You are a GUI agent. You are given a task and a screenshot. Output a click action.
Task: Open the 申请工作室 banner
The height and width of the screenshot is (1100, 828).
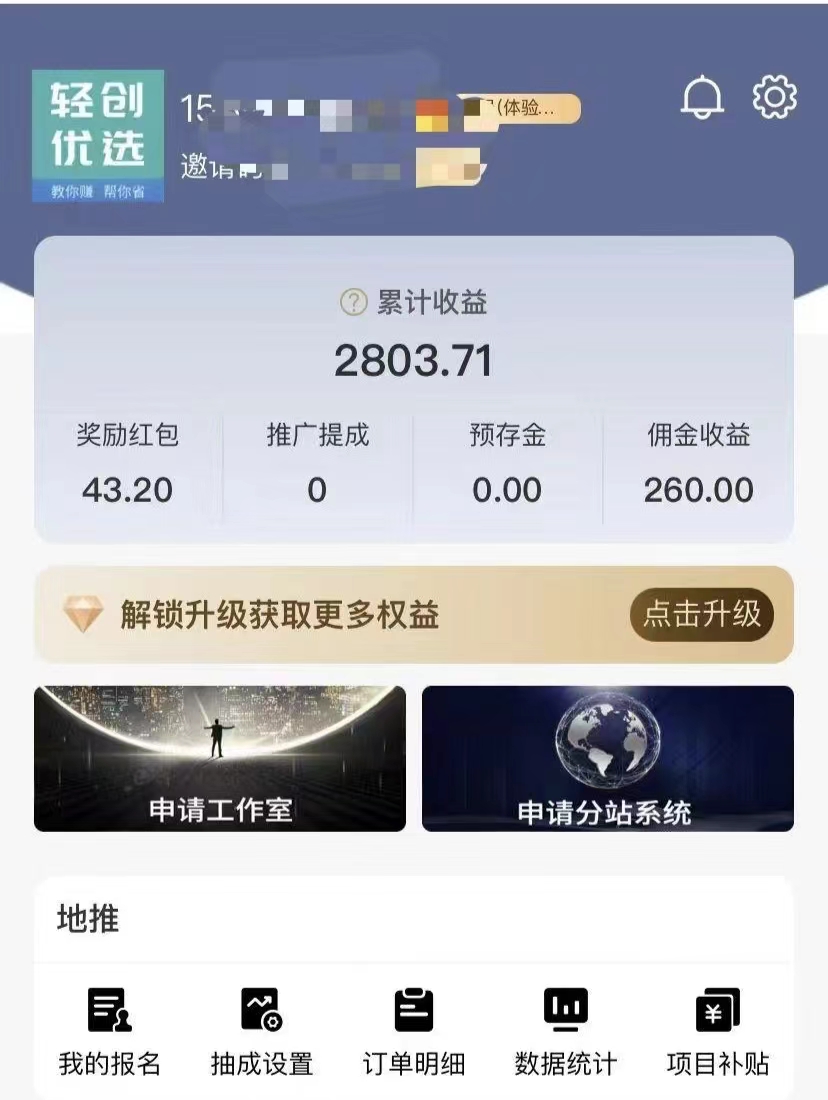click(x=219, y=757)
